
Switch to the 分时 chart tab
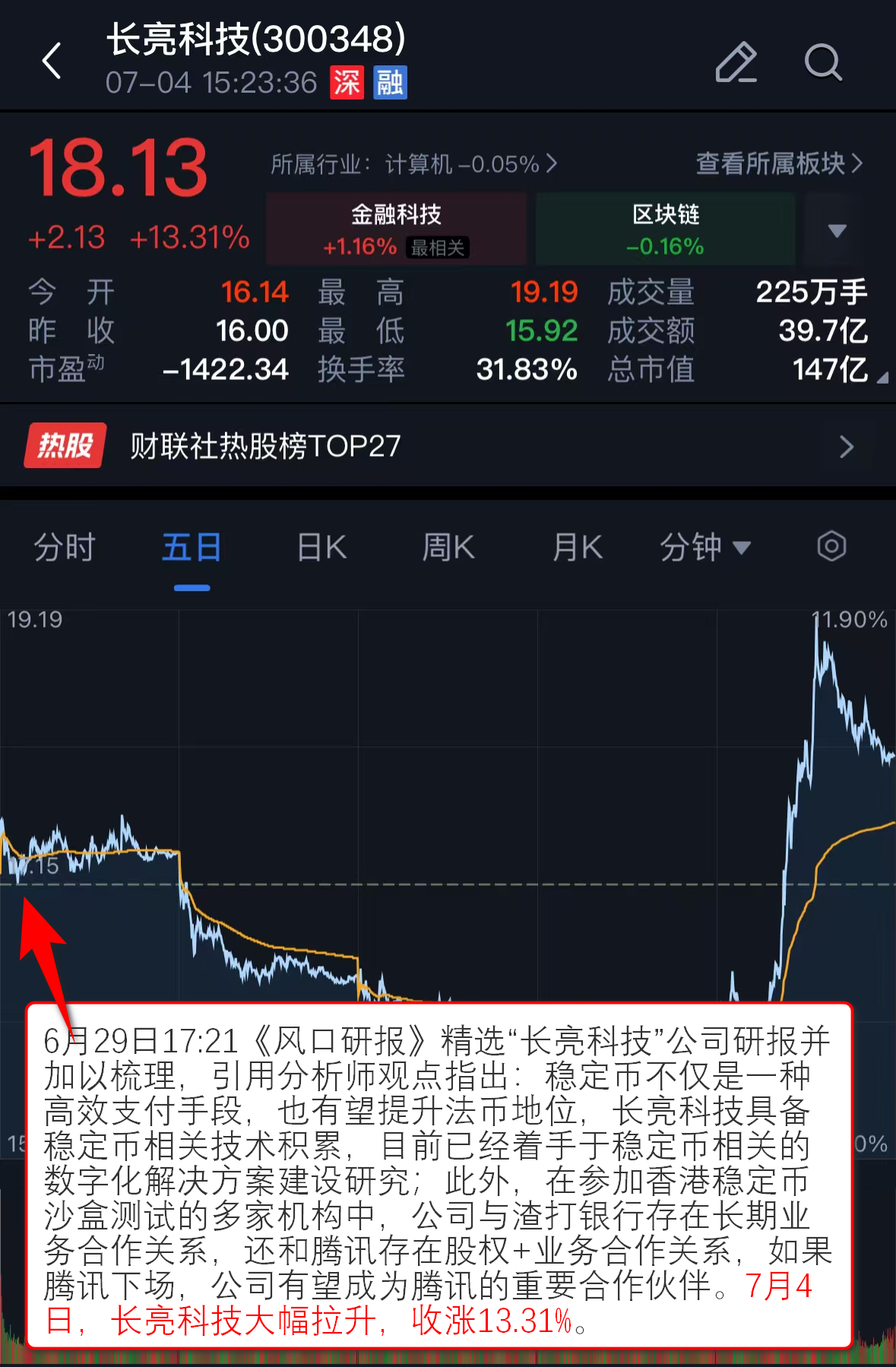click(65, 547)
